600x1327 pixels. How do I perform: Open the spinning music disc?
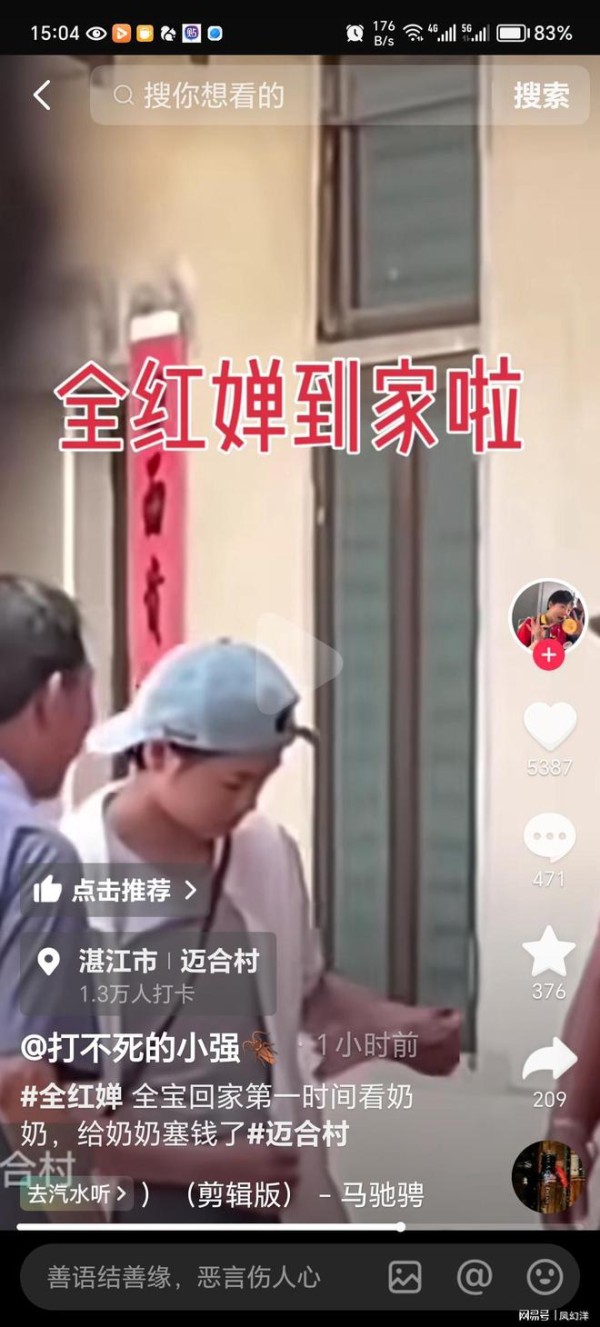pos(547,1176)
